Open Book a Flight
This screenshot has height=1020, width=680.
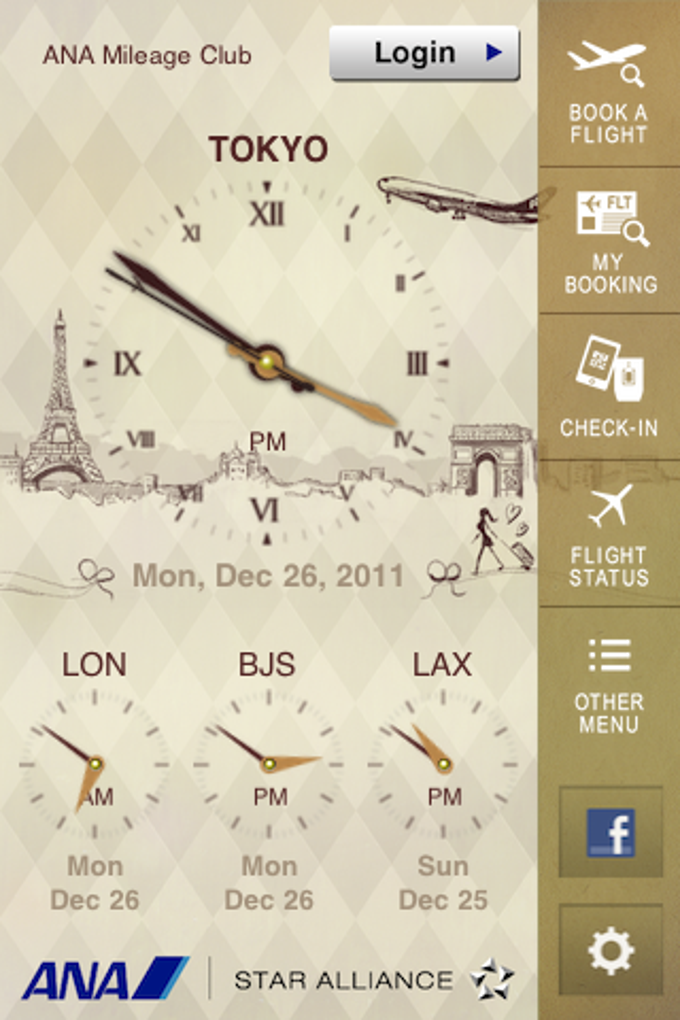(608, 90)
